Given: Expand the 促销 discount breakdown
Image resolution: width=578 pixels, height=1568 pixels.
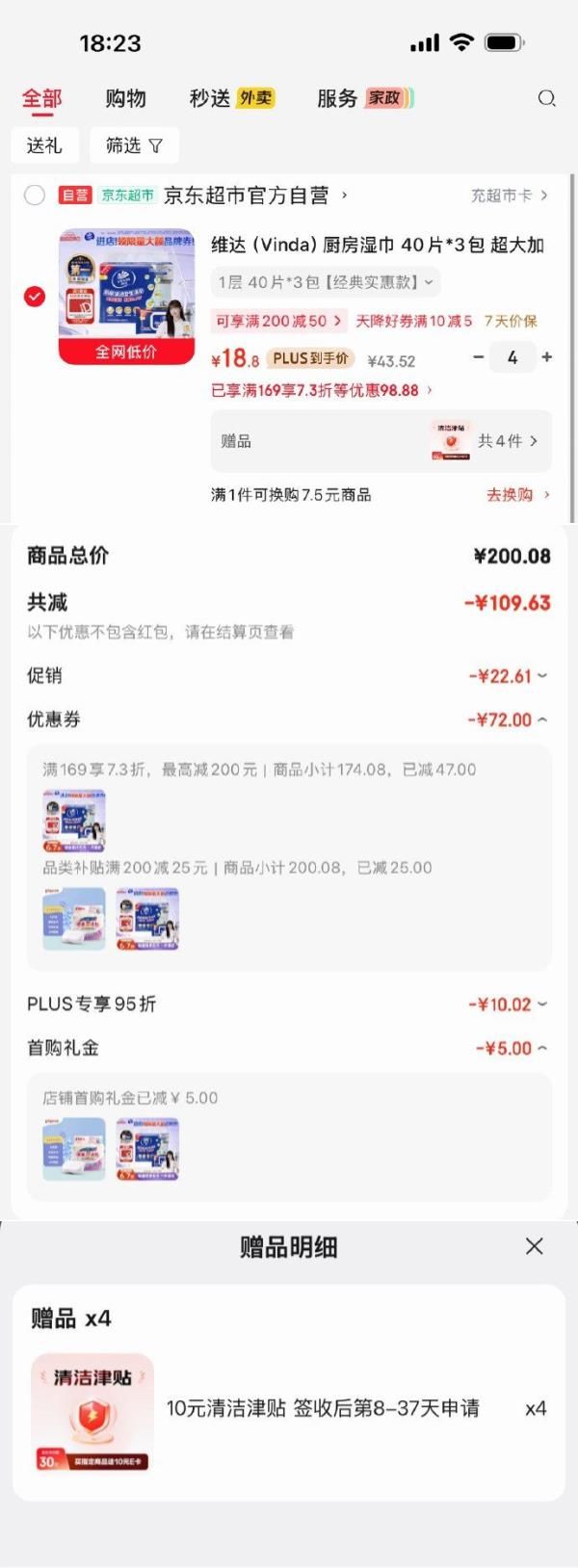Looking at the screenshot, I should tap(508, 676).
